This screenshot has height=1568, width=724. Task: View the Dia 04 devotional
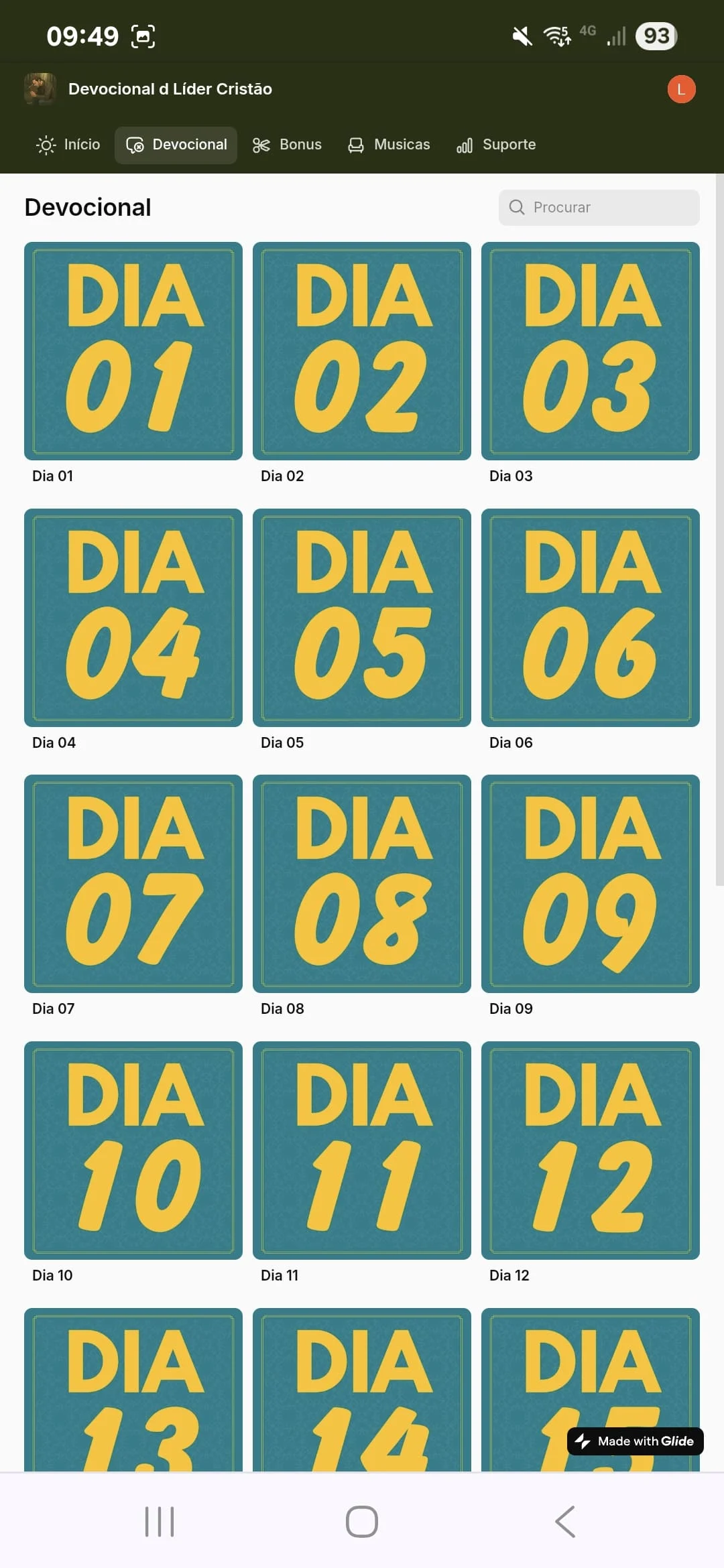pyautogui.click(x=133, y=618)
